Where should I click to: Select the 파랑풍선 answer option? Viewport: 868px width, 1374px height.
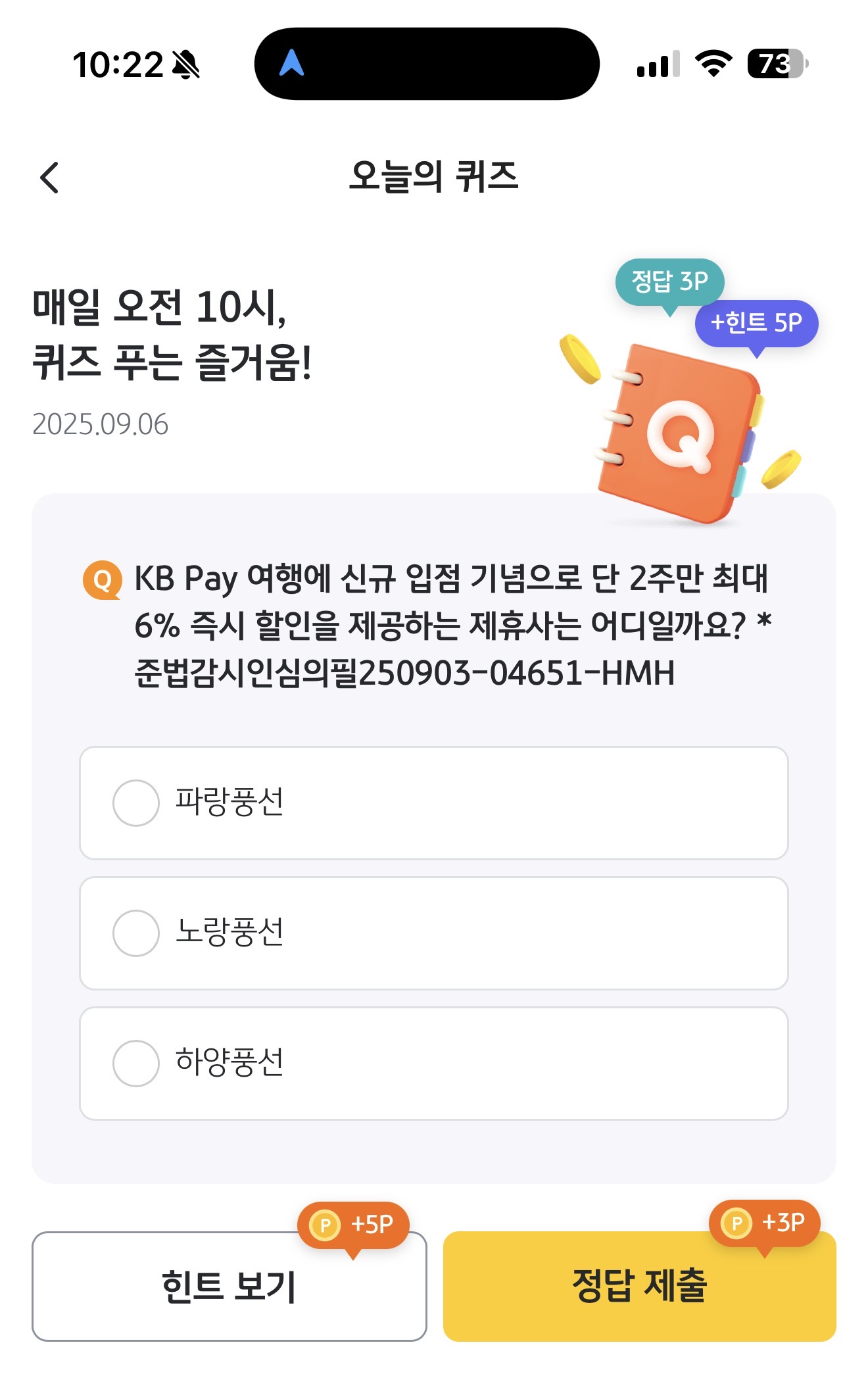pyautogui.click(x=433, y=802)
